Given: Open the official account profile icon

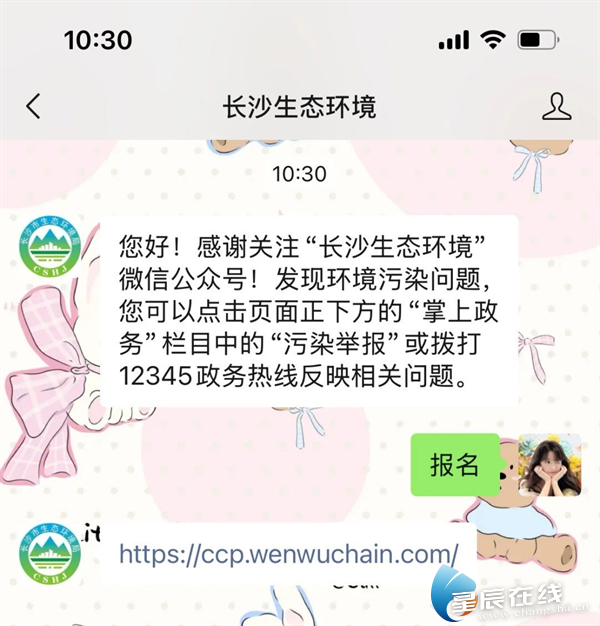Looking at the screenshot, I should [556, 107].
